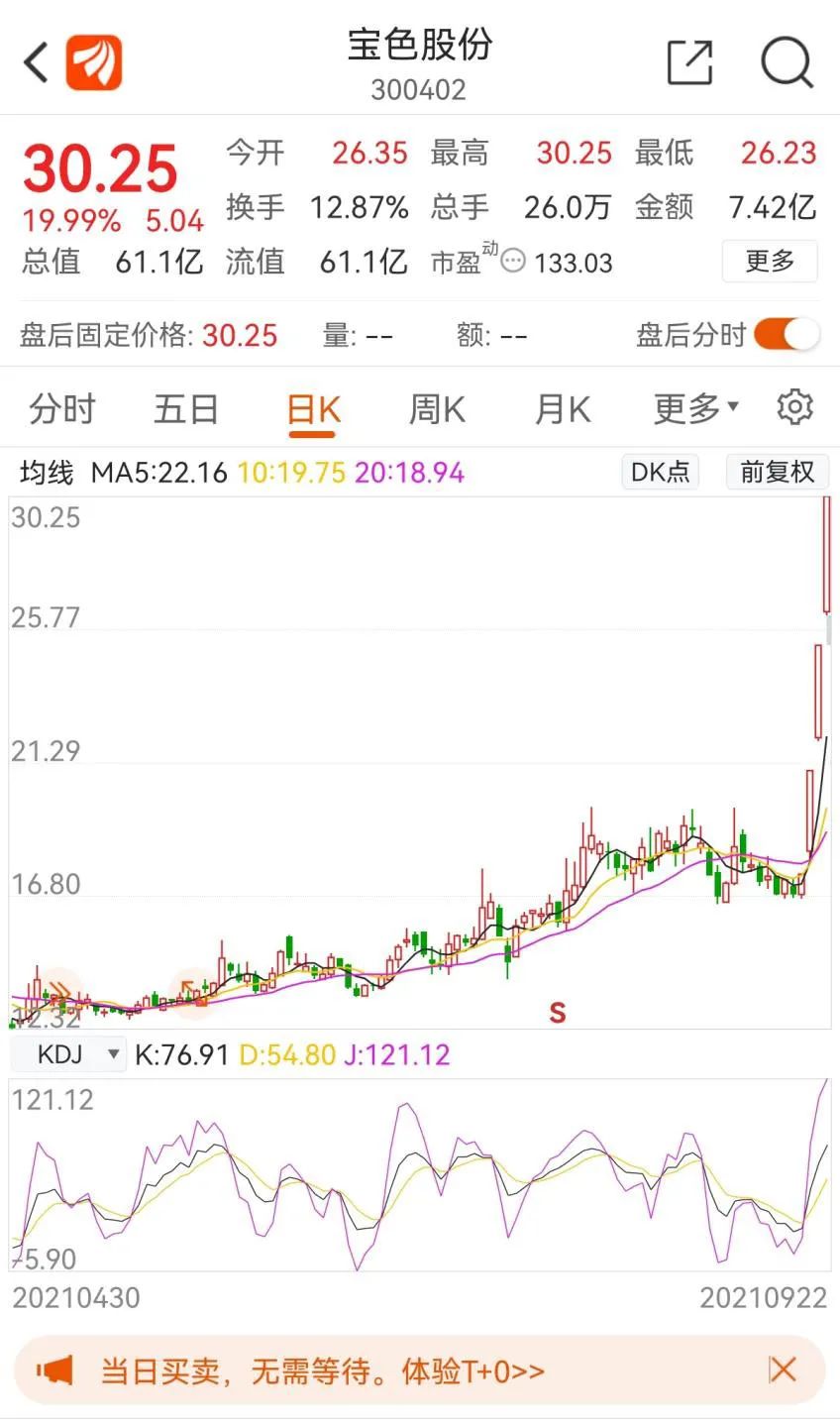Image resolution: width=840 pixels, height=1425 pixels.
Task: Share this stock page
Action: click(689, 63)
